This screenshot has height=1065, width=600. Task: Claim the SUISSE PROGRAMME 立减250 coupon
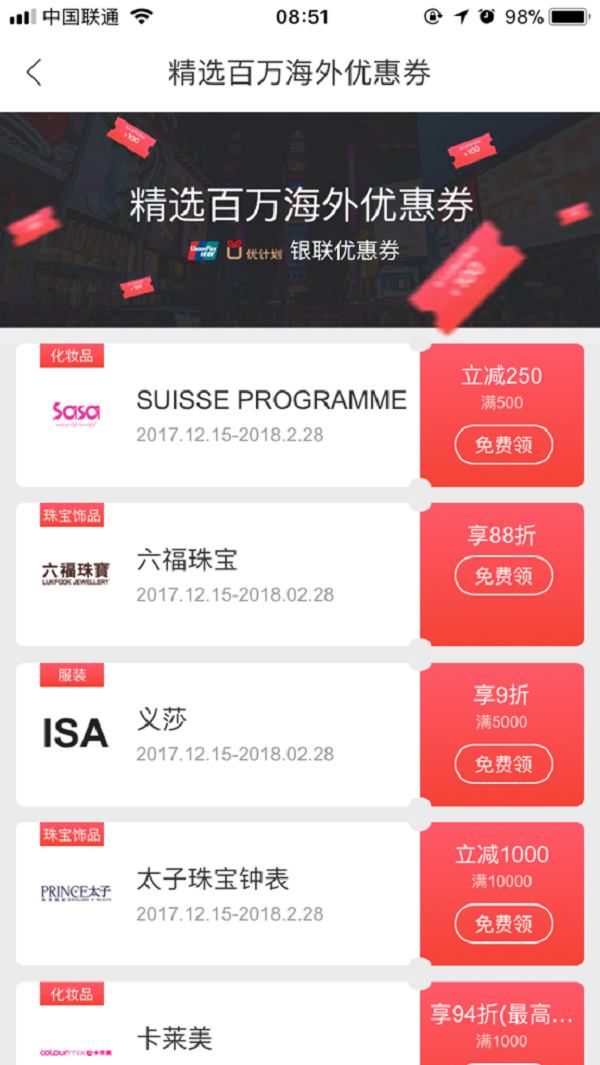click(x=503, y=445)
